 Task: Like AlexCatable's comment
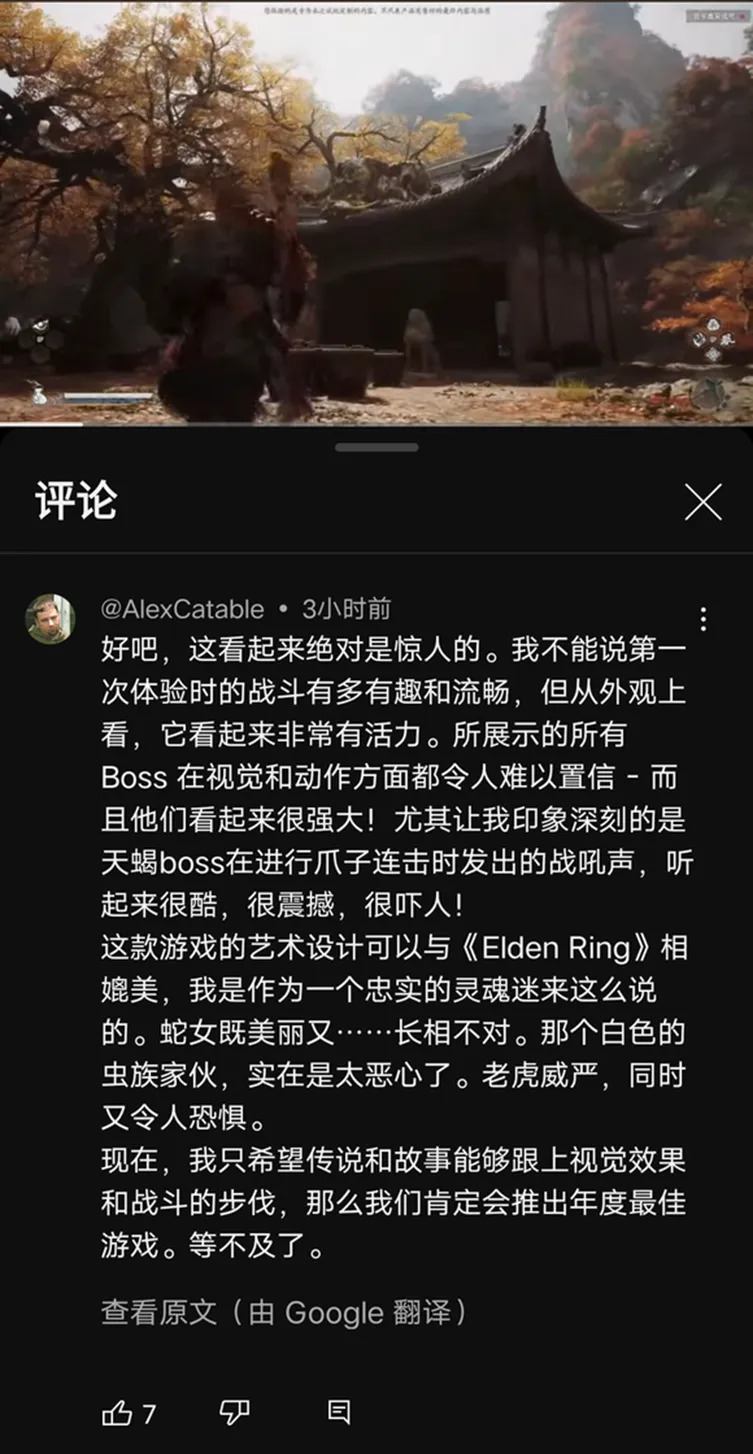coord(118,1412)
